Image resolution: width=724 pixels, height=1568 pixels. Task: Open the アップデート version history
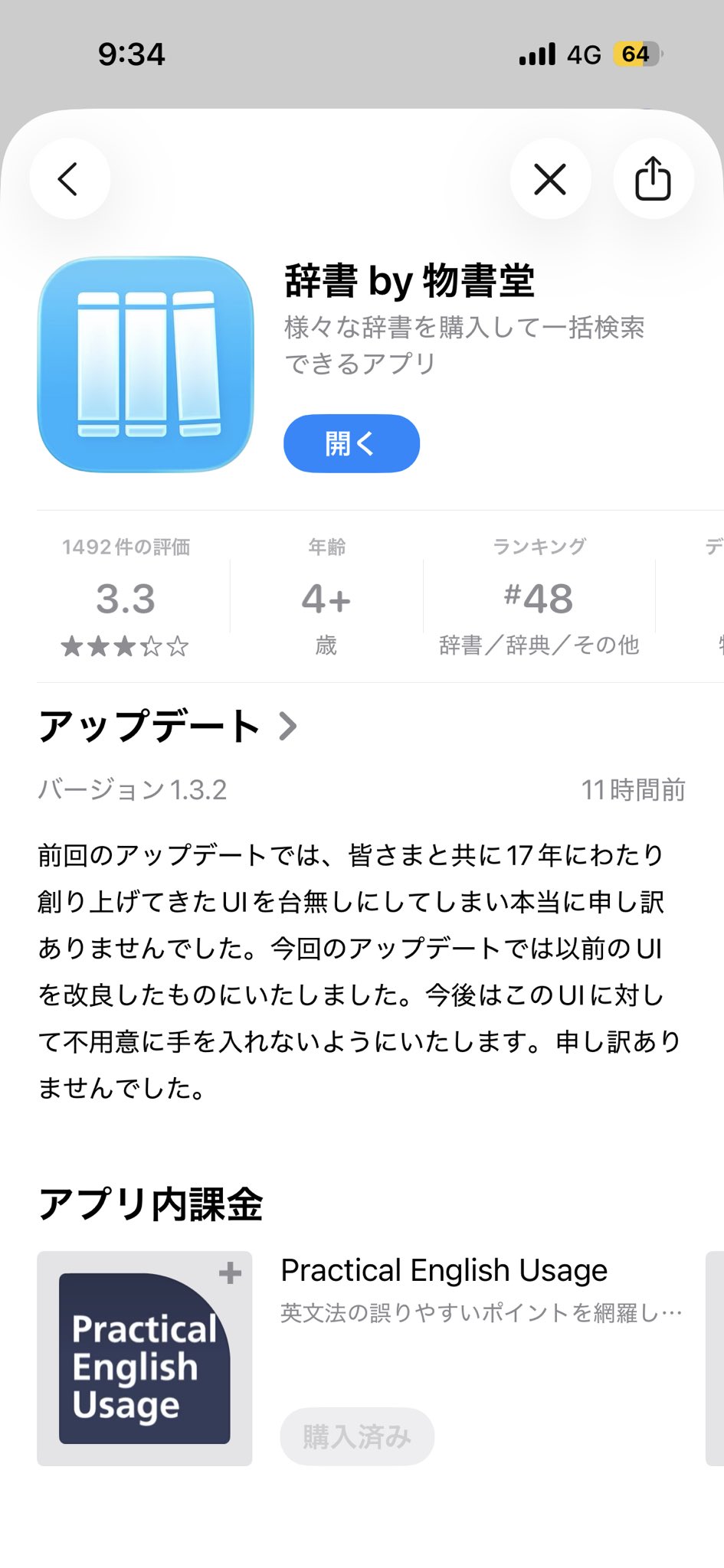[x=168, y=726]
